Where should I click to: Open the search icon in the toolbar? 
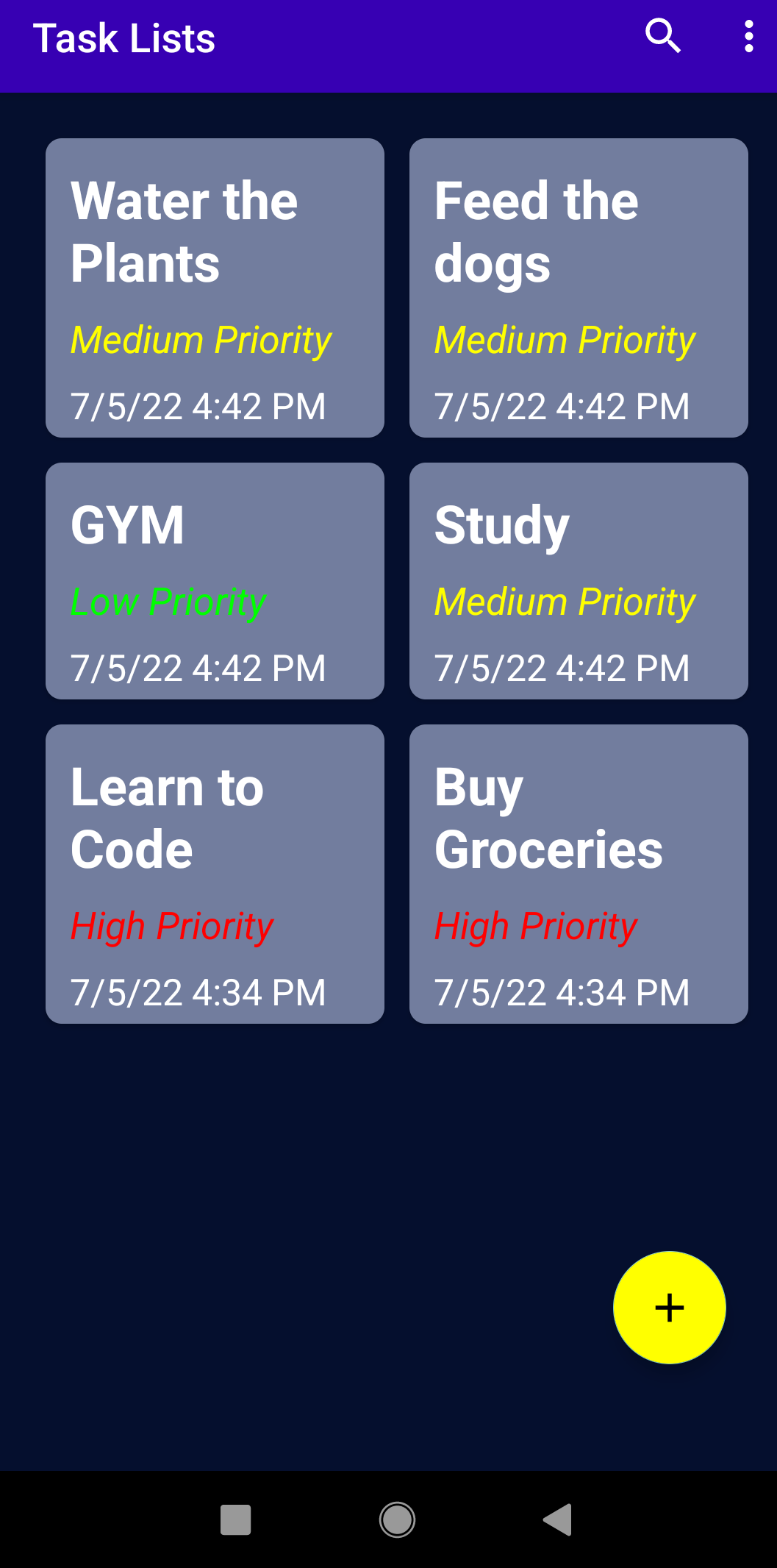tap(662, 35)
